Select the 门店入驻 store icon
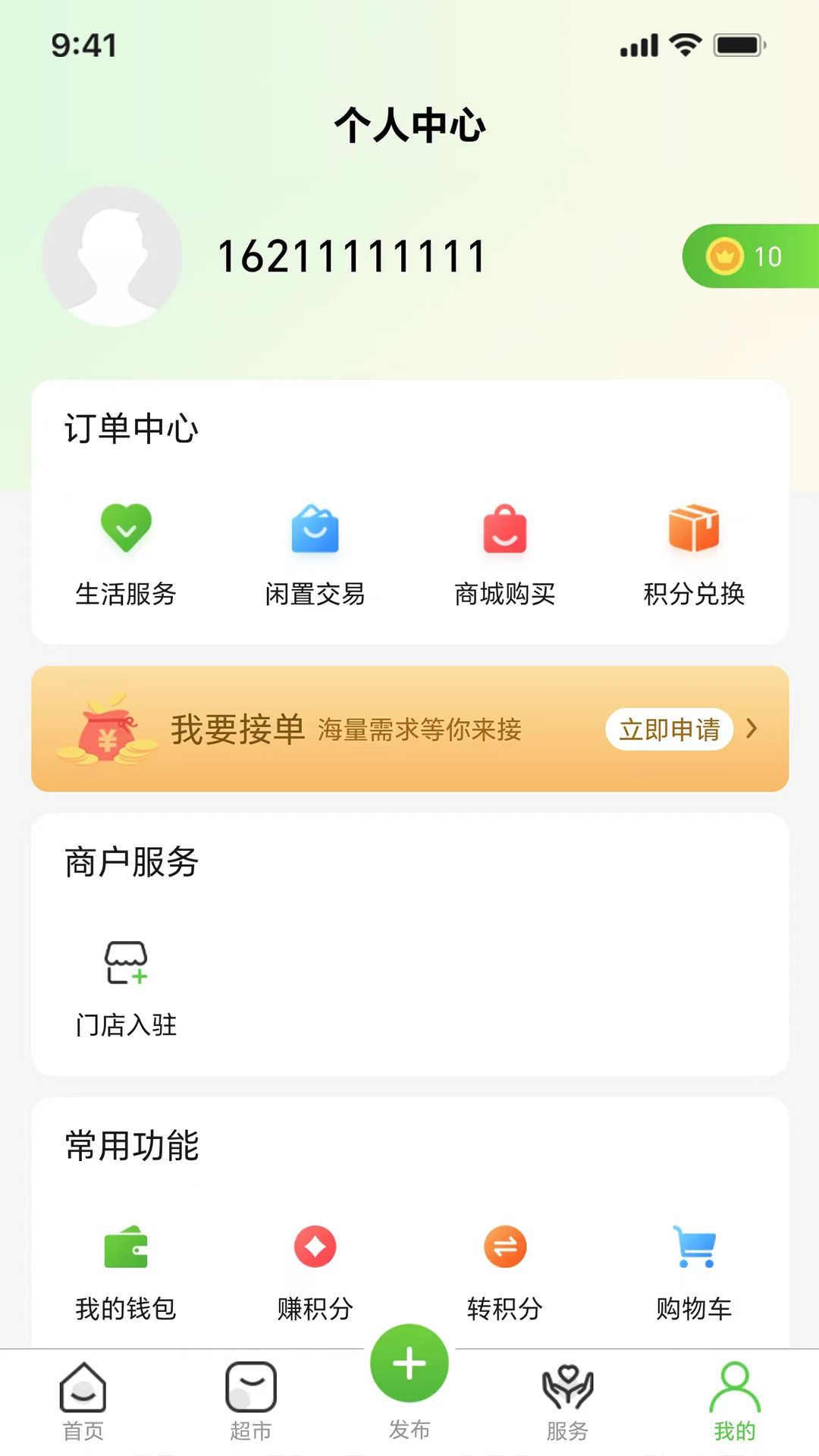Screen dimensions: 819x1456 pyautogui.click(x=126, y=963)
